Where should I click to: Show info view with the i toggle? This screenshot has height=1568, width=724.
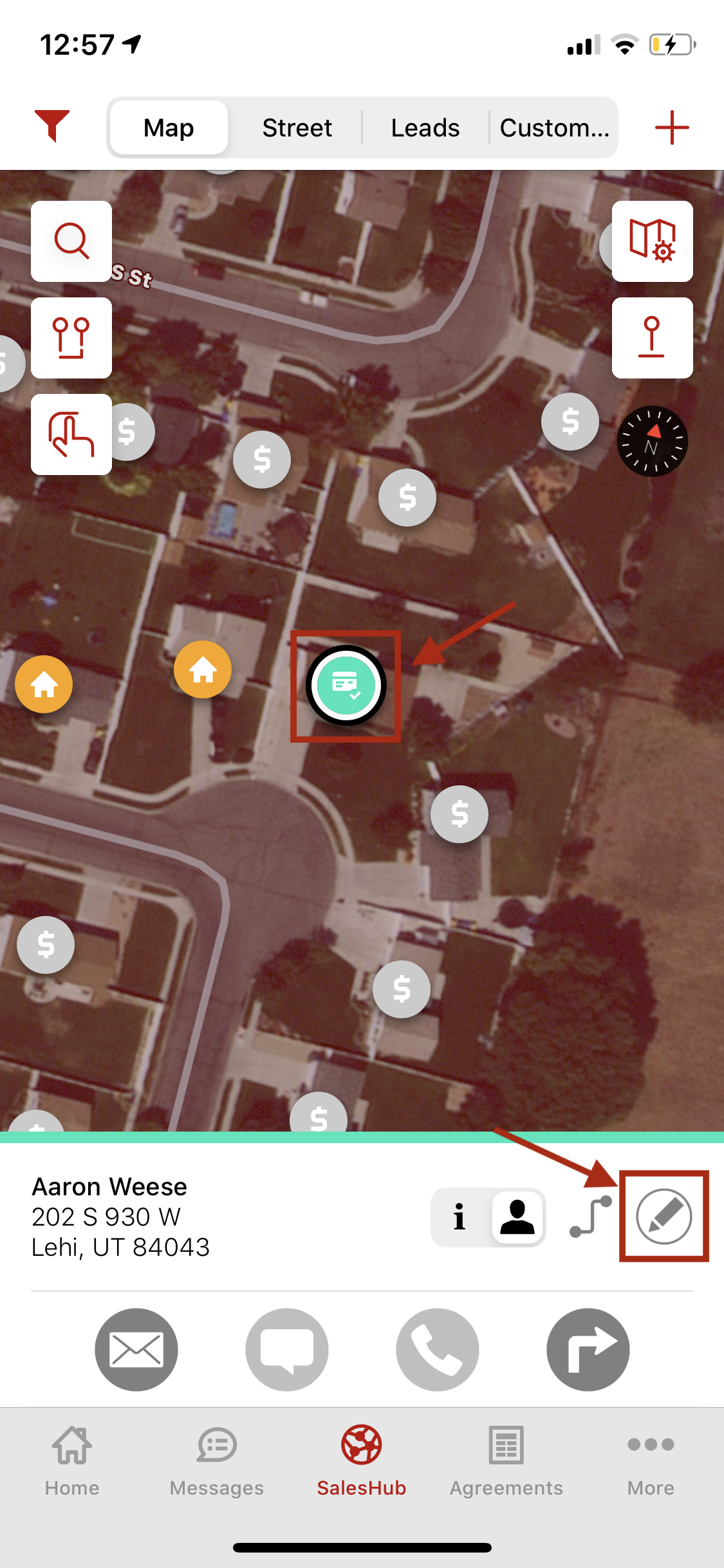pos(459,1217)
